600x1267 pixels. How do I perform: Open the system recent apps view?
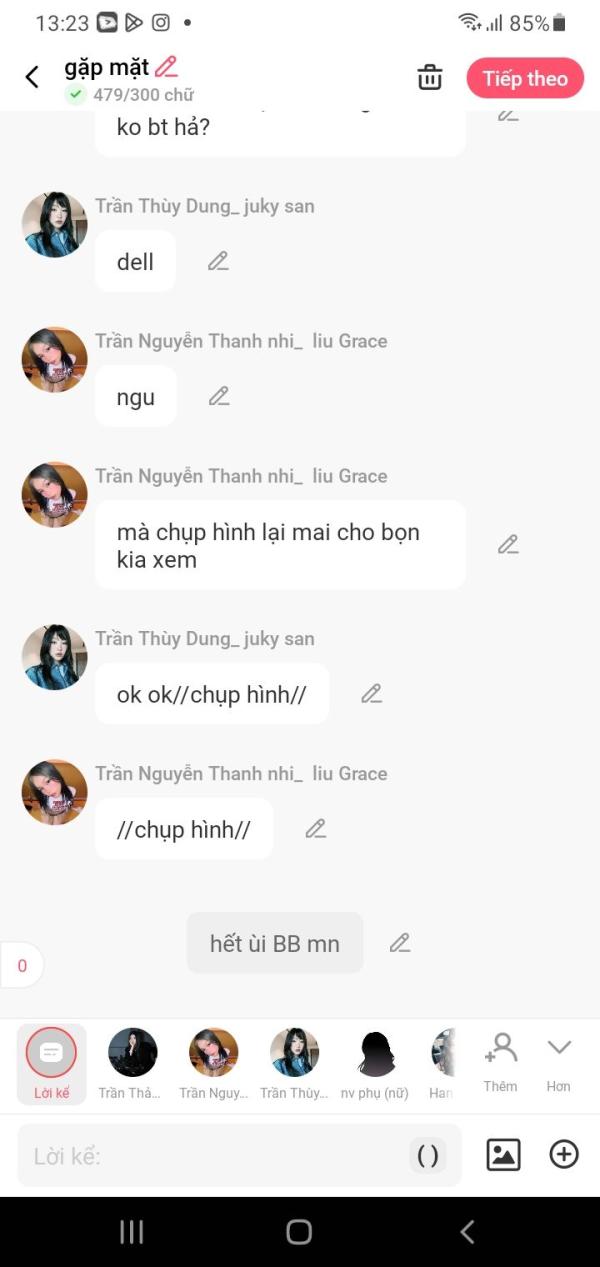(132, 1232)
